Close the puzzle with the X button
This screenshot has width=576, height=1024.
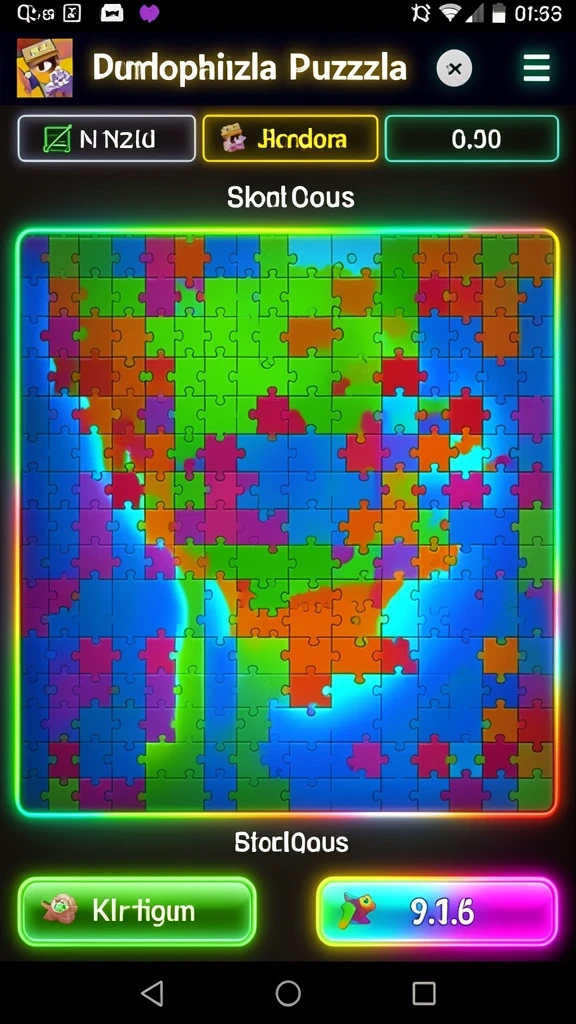tap(455, 69)
